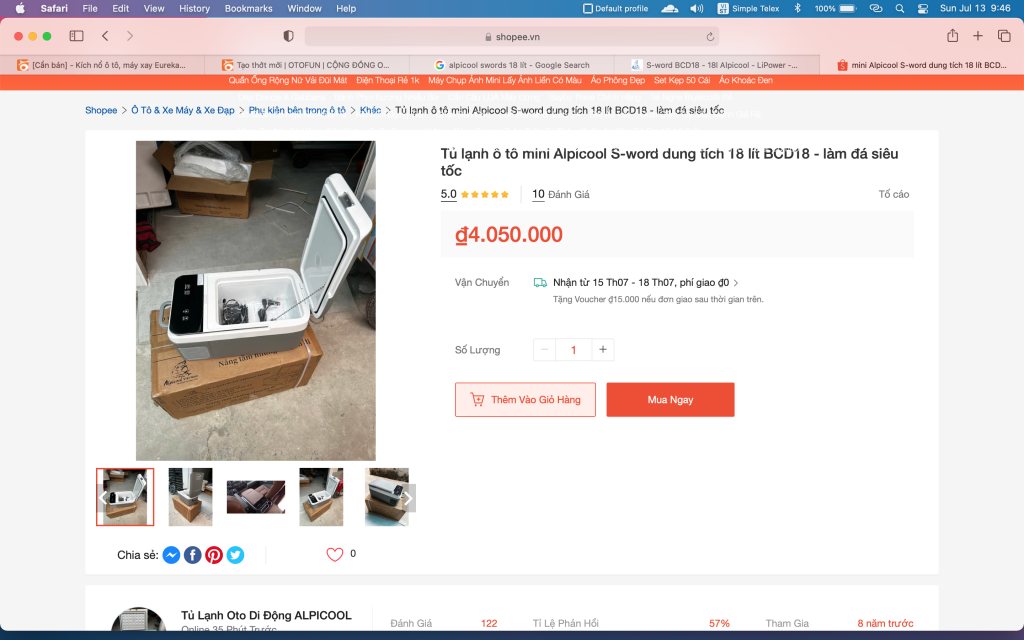Switch to the alpicool swords Google Search tab
This screenshot has width=1024, height=640.
click(515, 65)
